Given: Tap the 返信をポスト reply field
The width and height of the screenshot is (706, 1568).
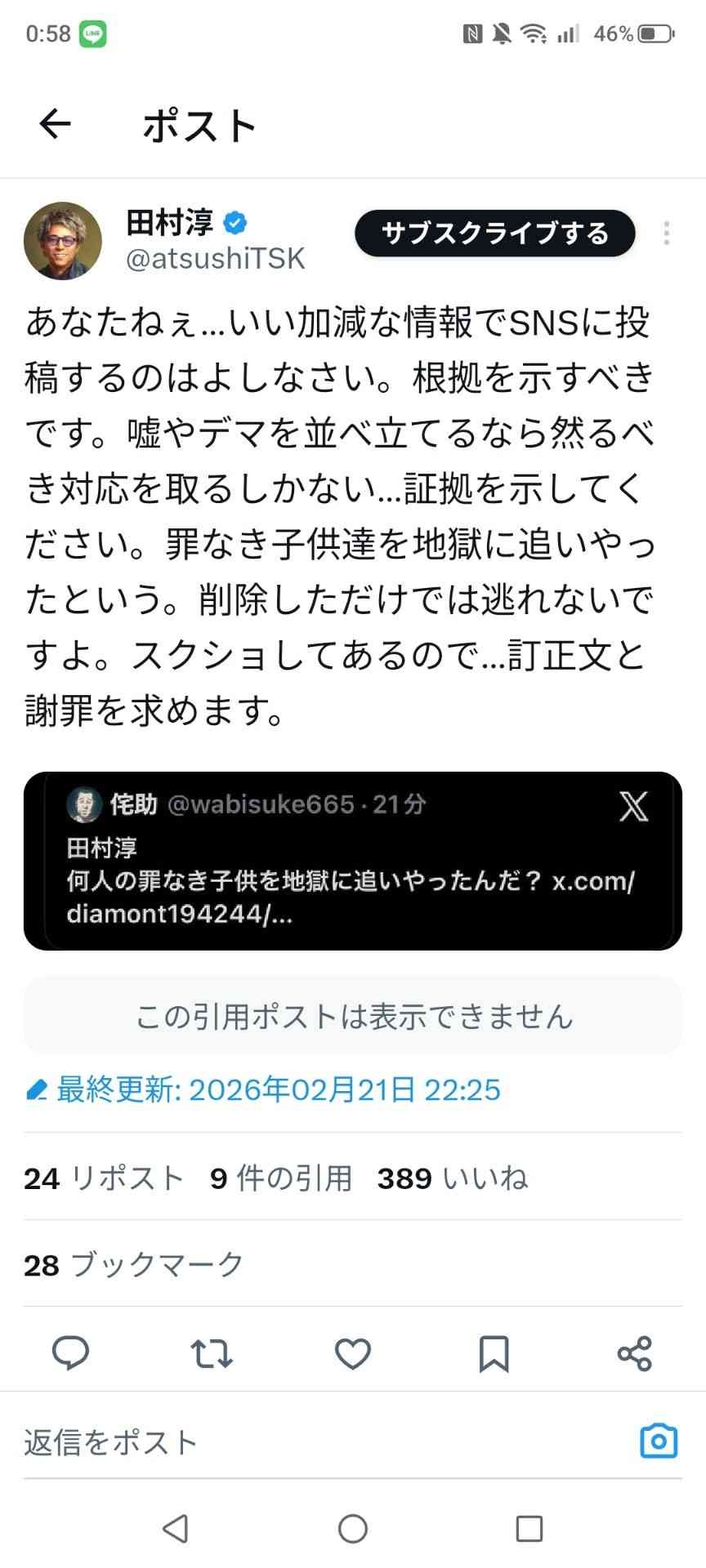Looking at the screenshot, I should (x=311, y=1442).
